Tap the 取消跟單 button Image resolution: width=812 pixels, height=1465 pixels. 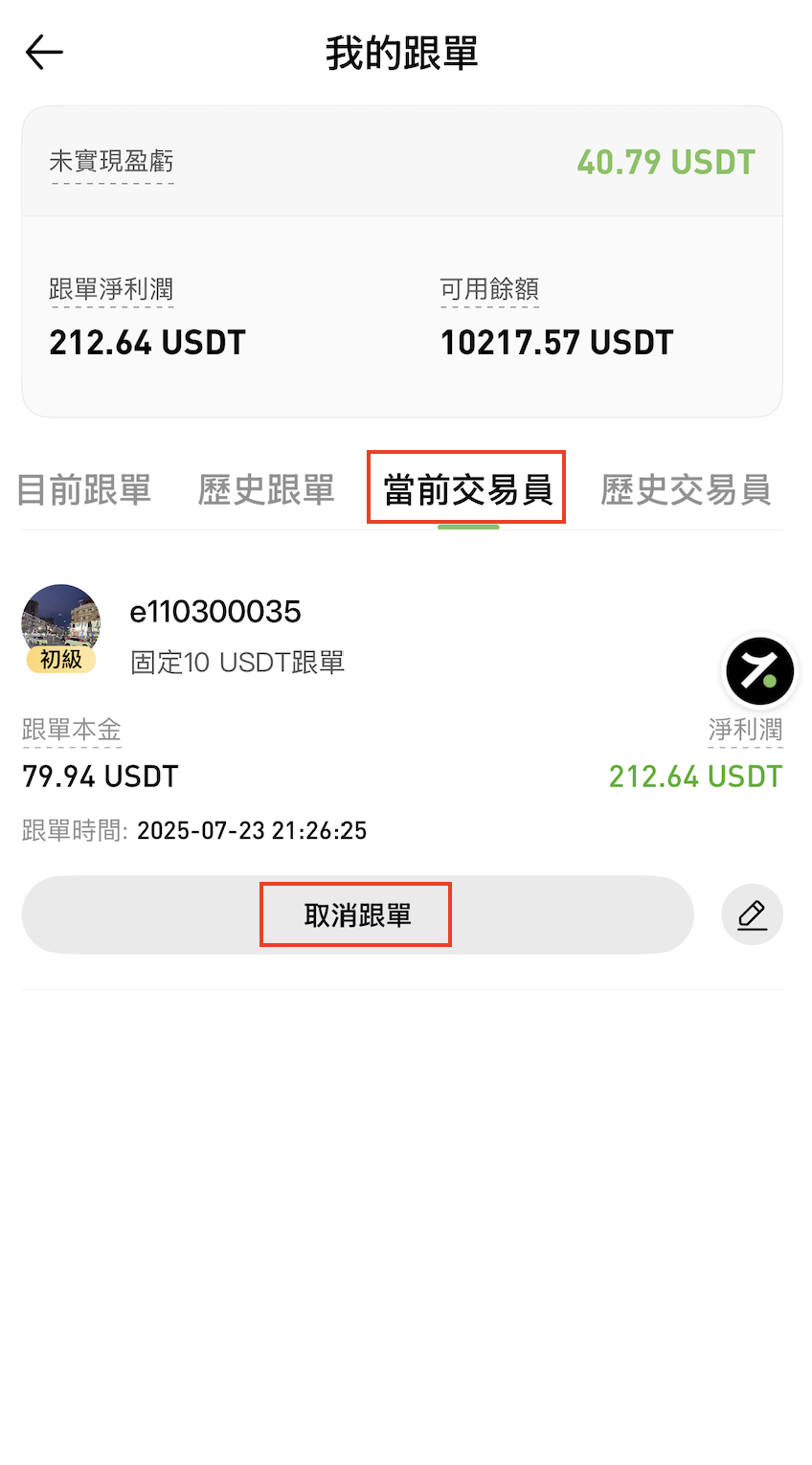(x=357, y=915)
